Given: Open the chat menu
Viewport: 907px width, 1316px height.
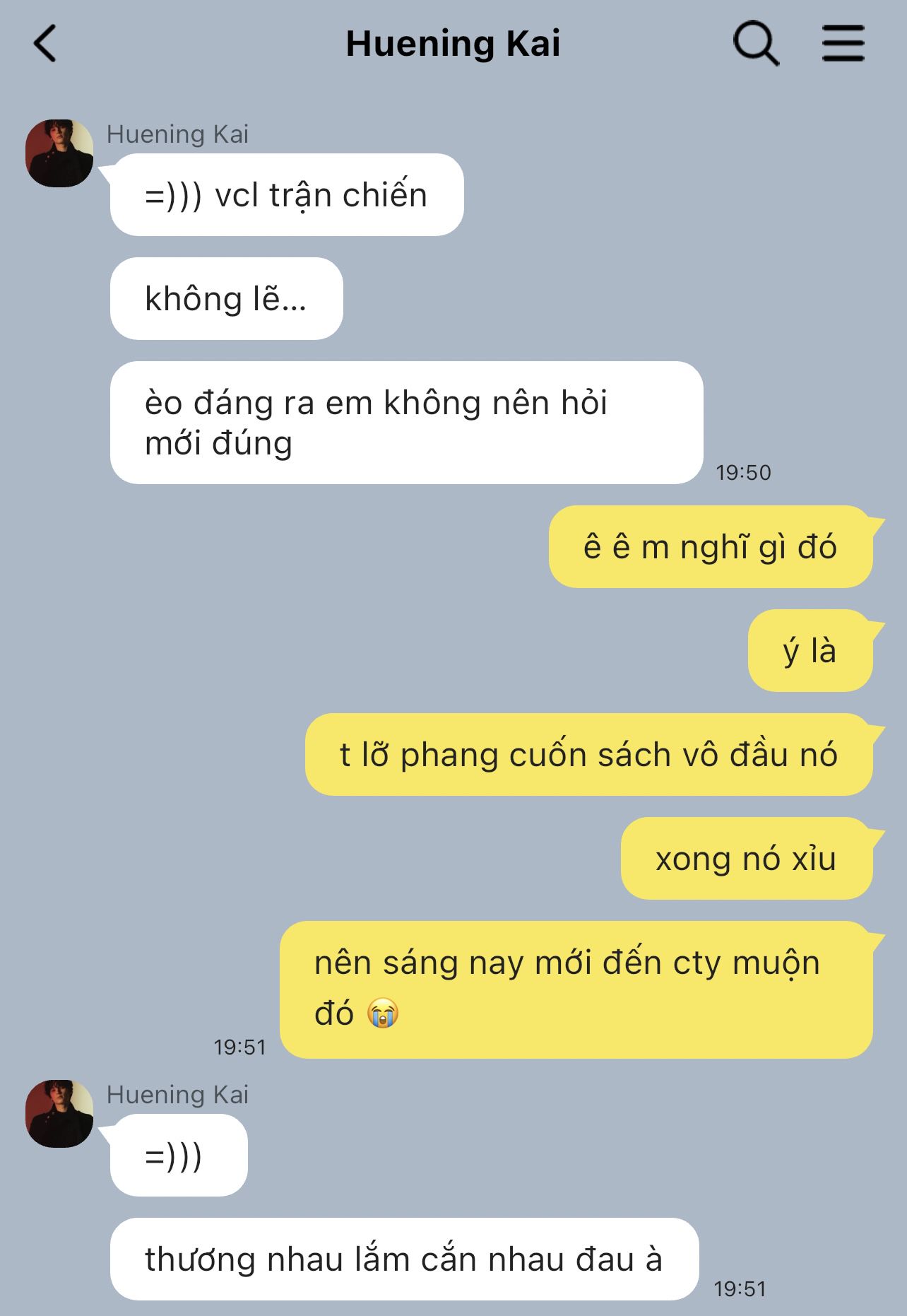Looking at the screenshot, I should click(x=843, y=44).
